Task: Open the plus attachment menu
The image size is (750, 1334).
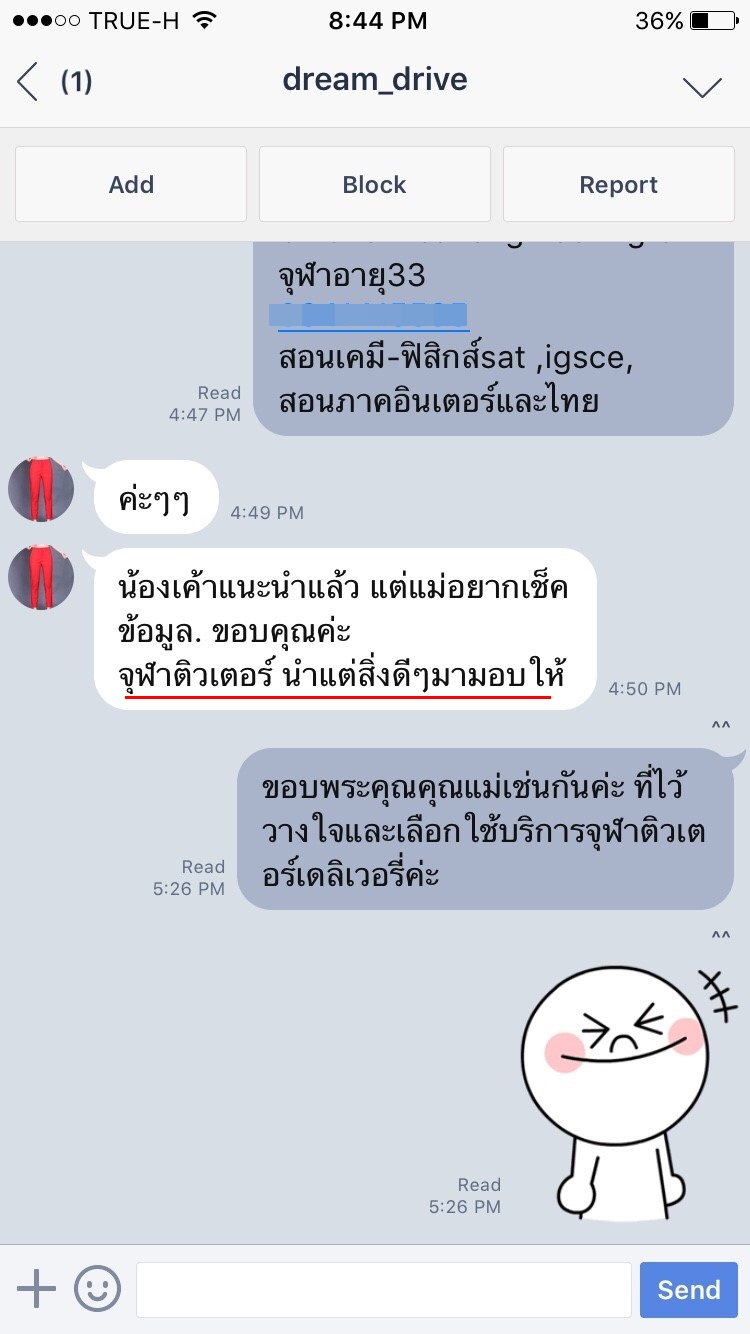Action: 36,1289
